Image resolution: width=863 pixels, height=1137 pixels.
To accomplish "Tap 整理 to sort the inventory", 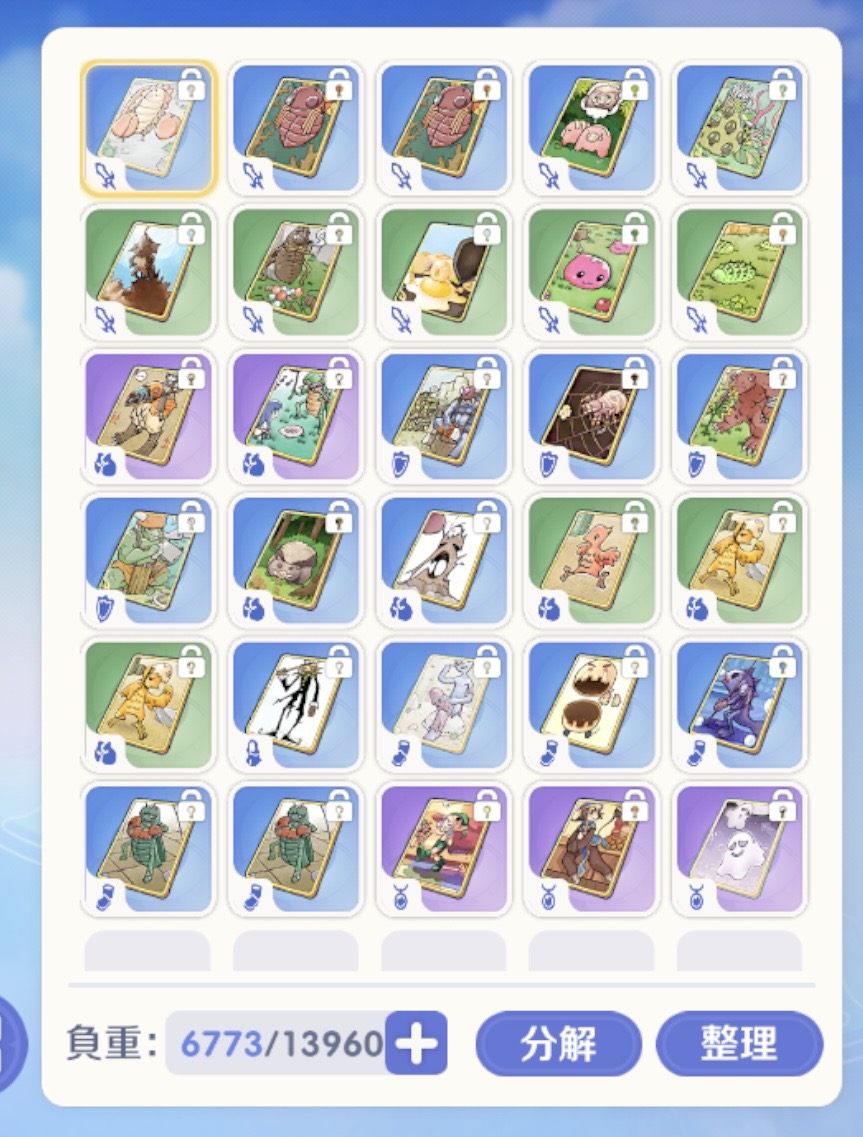I will 739,1044.
